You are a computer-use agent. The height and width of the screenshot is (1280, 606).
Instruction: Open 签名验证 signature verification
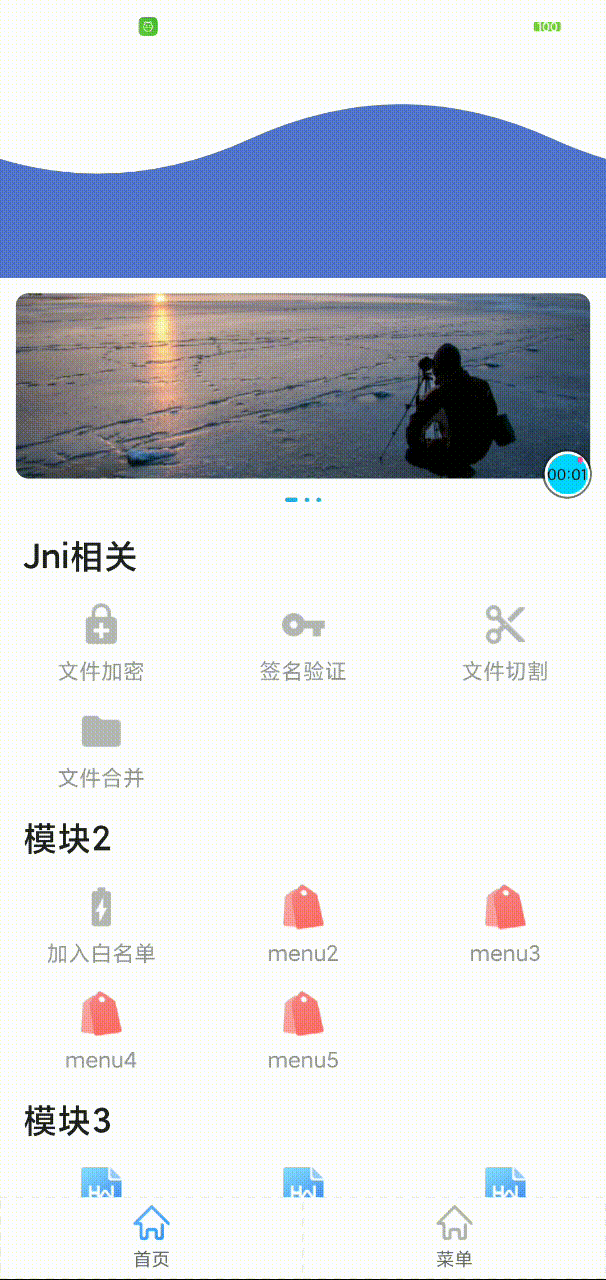pos(303,643)
